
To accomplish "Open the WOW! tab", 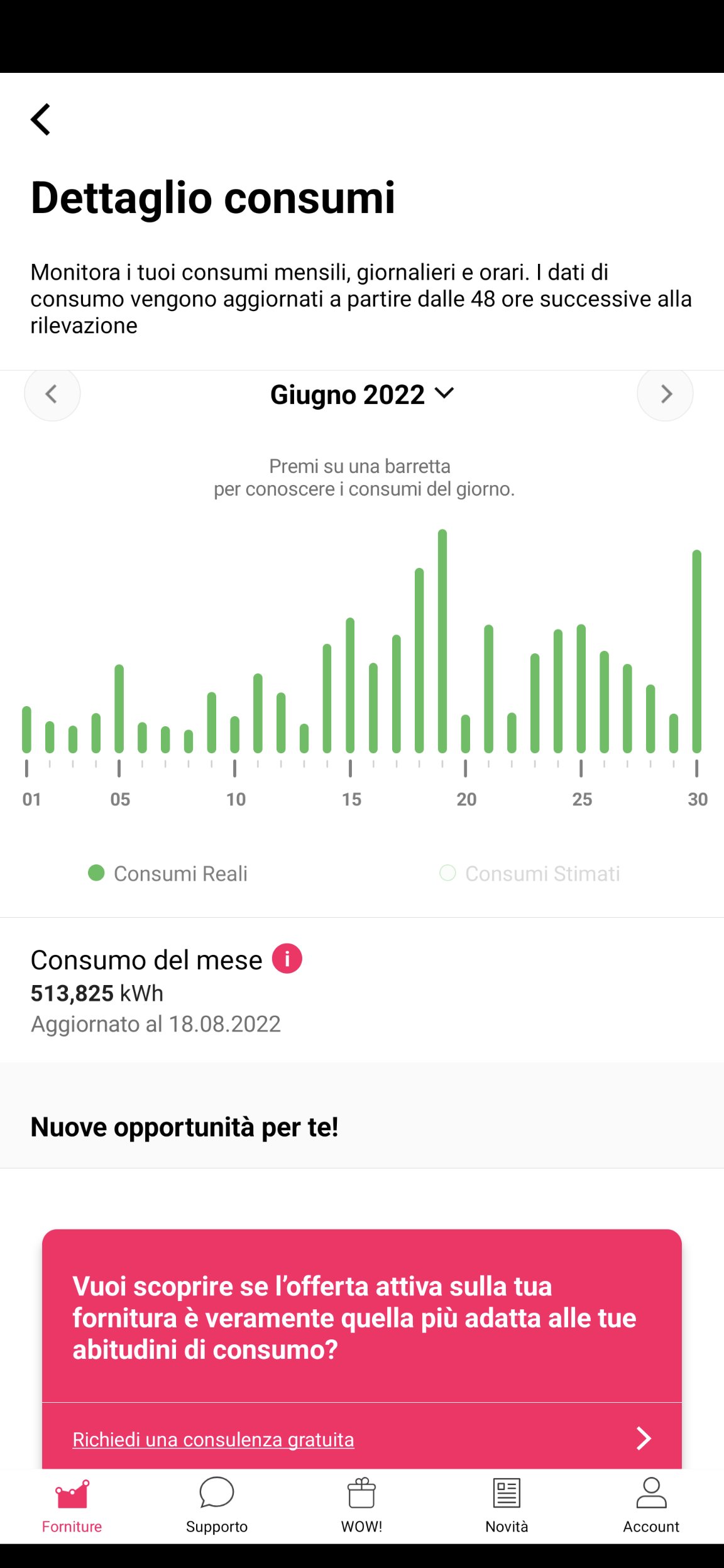I will (x=361, y=1506).
